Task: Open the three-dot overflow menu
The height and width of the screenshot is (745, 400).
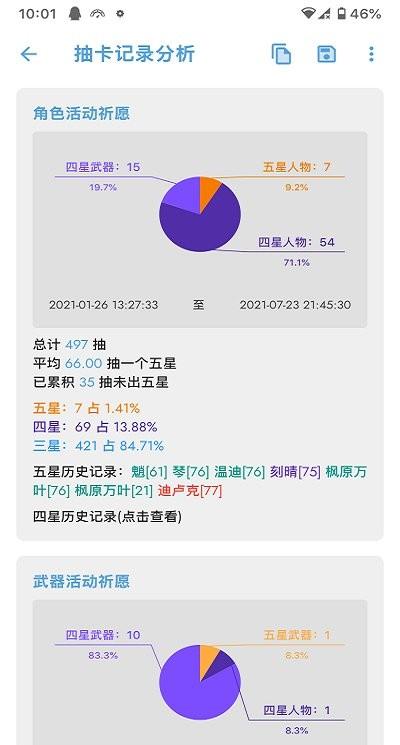Action: click(x=371, y=54)
